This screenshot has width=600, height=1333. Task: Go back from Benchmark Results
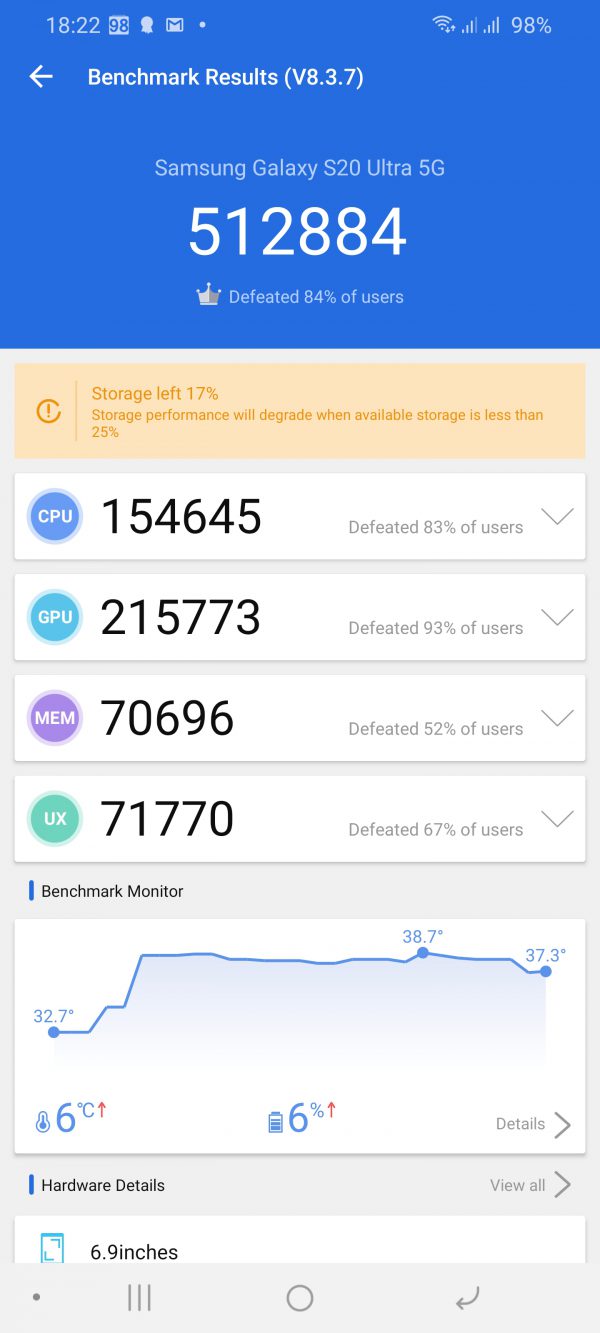(x=41, y=77)
